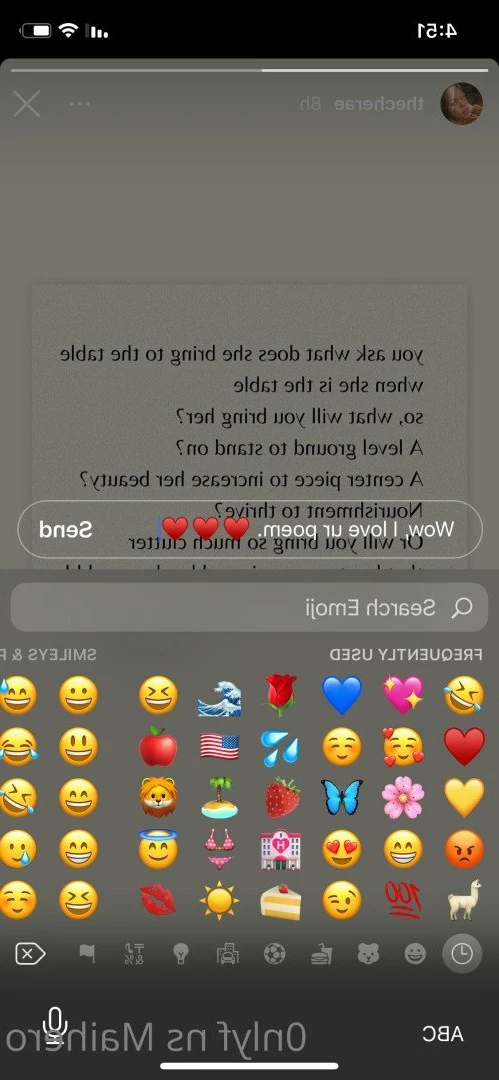Tap the reply text field
Viewport: 499px width, 1080px height.
click(x=250, y=529)
